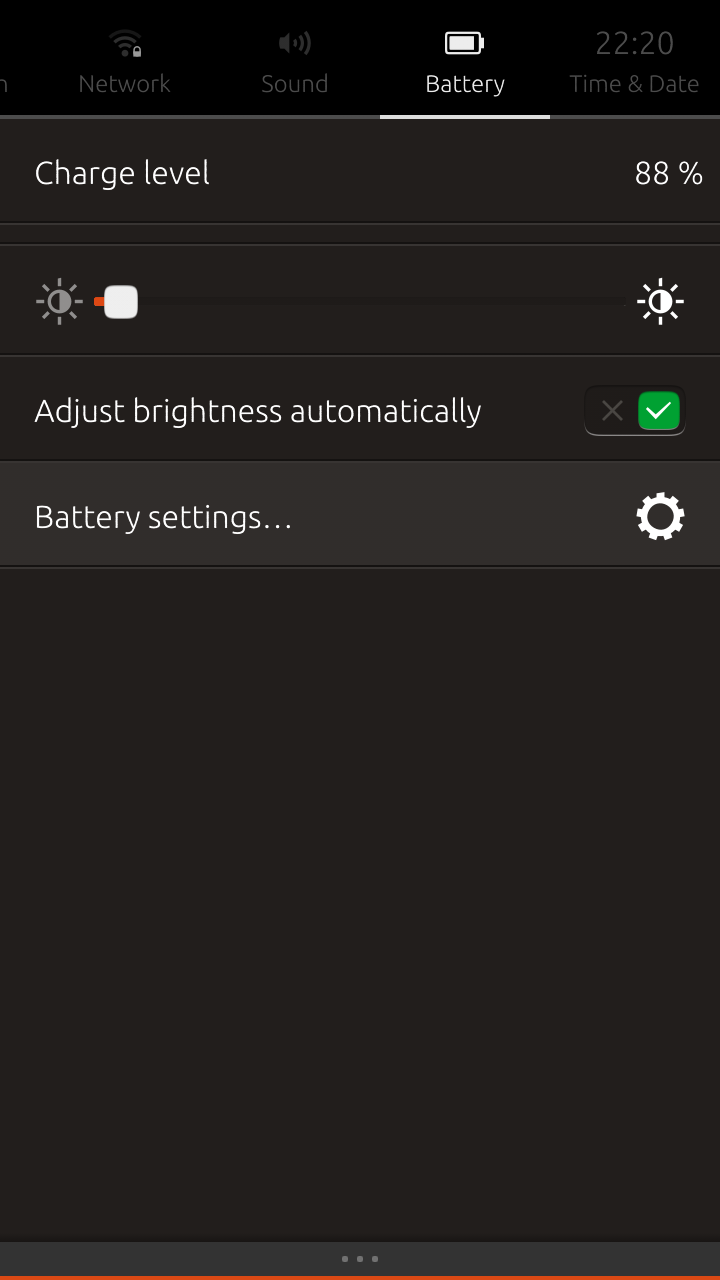The image size is (720, 1280).
Task: Tap the maximum brightness sun icon
Action: pyautogui.click(x=660, y=301)
